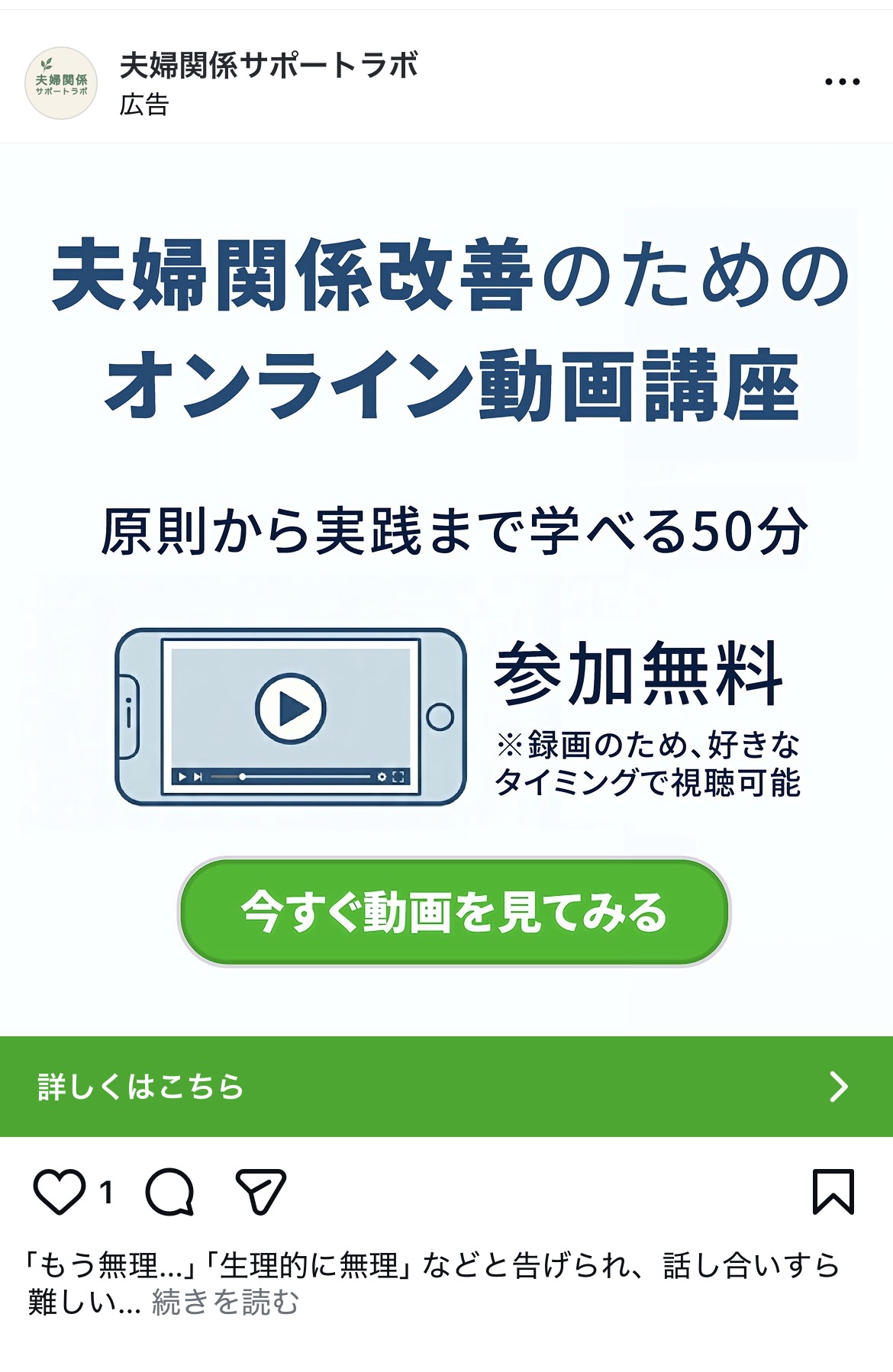893x1372 pixels.
Task: Open the online video course ad image
Action: point(446,534)
